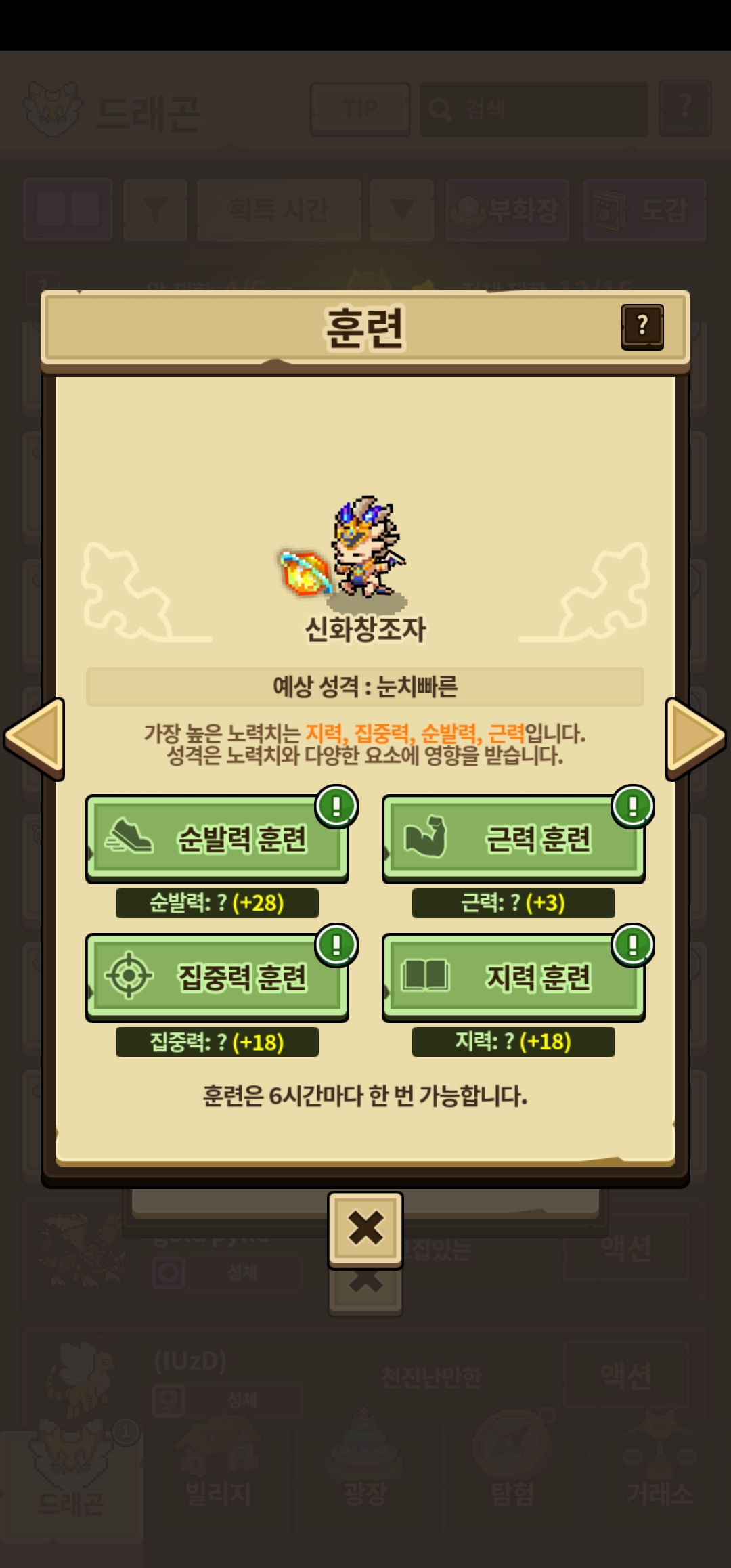The image size is (731, 1568).
Task: Open the help question mark in 훈련 dialog
Action: click(x=642, y=327)
